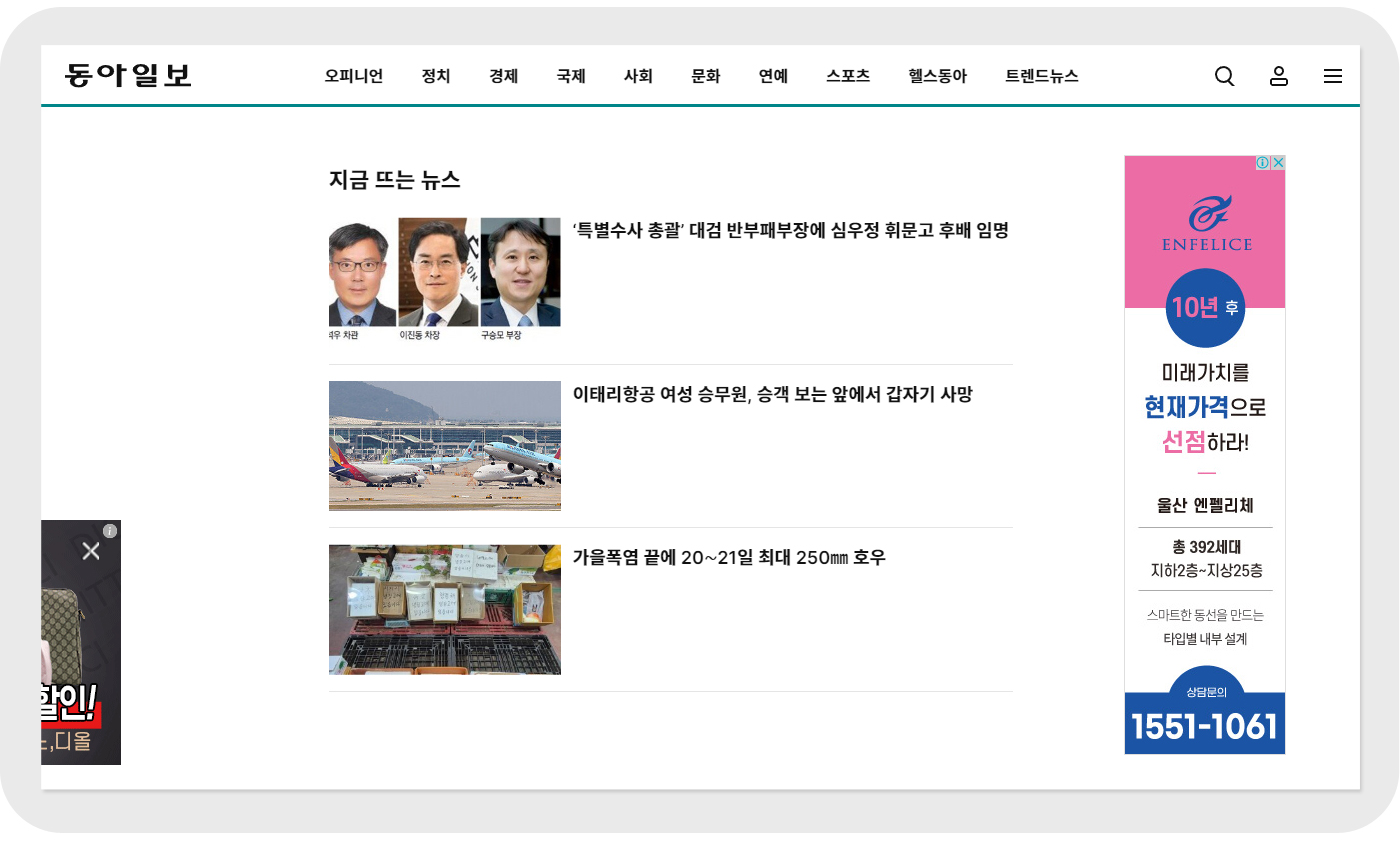Select the 사회 section
Viewport: 1400px width, 845px height.
coord(638,76)
